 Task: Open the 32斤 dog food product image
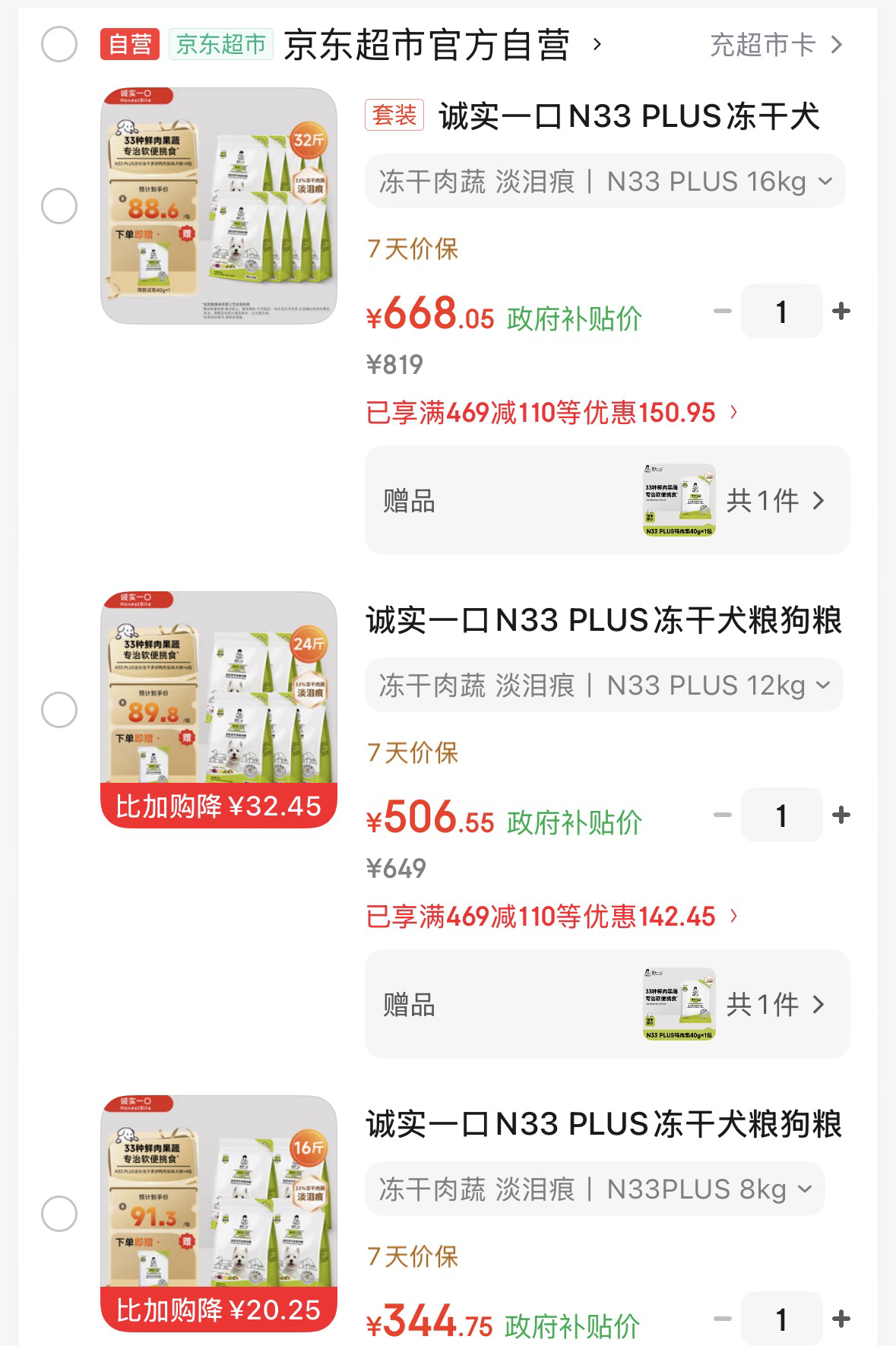(219, 206)
